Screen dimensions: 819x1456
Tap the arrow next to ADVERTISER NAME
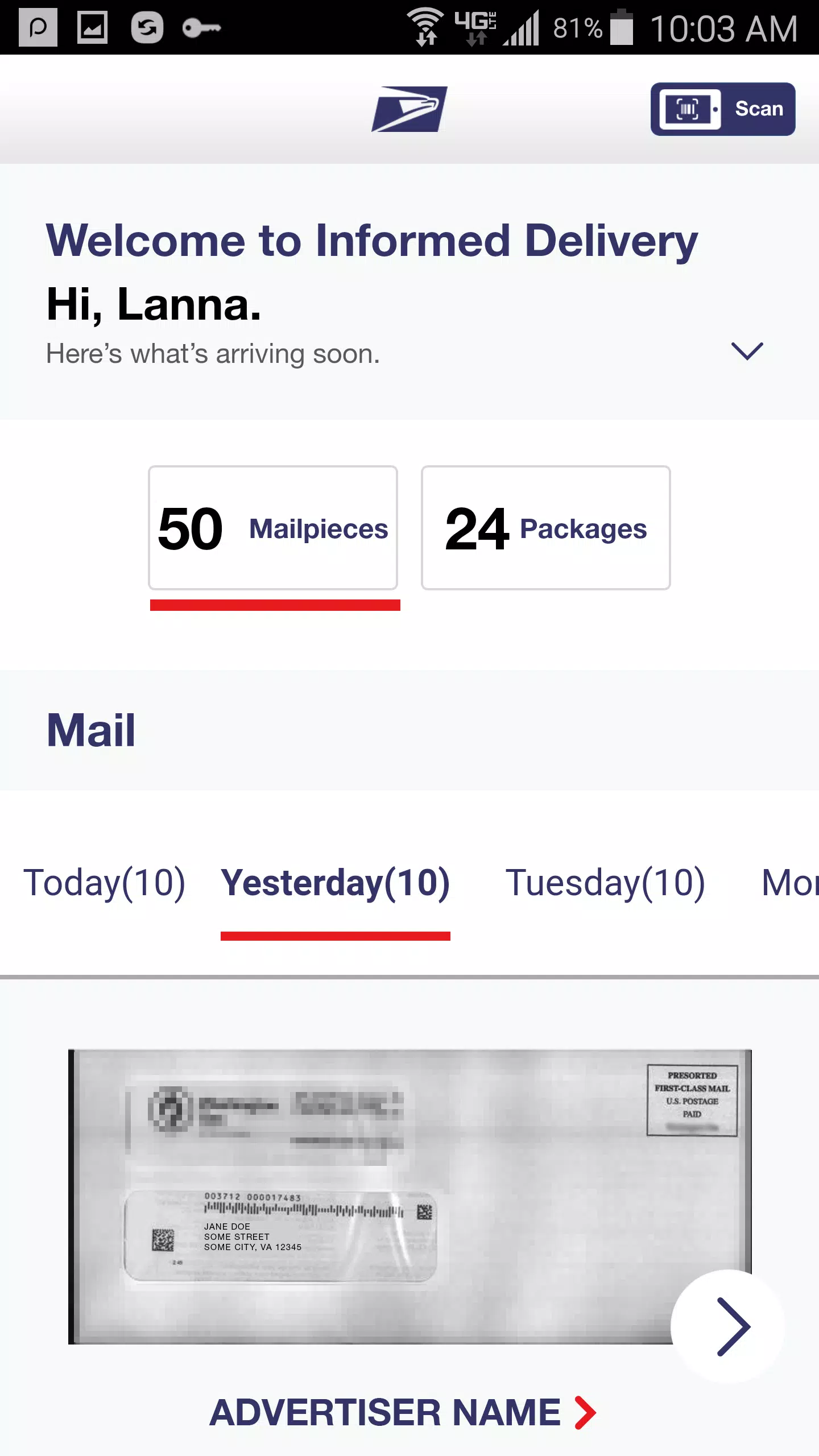[585, 1409]
